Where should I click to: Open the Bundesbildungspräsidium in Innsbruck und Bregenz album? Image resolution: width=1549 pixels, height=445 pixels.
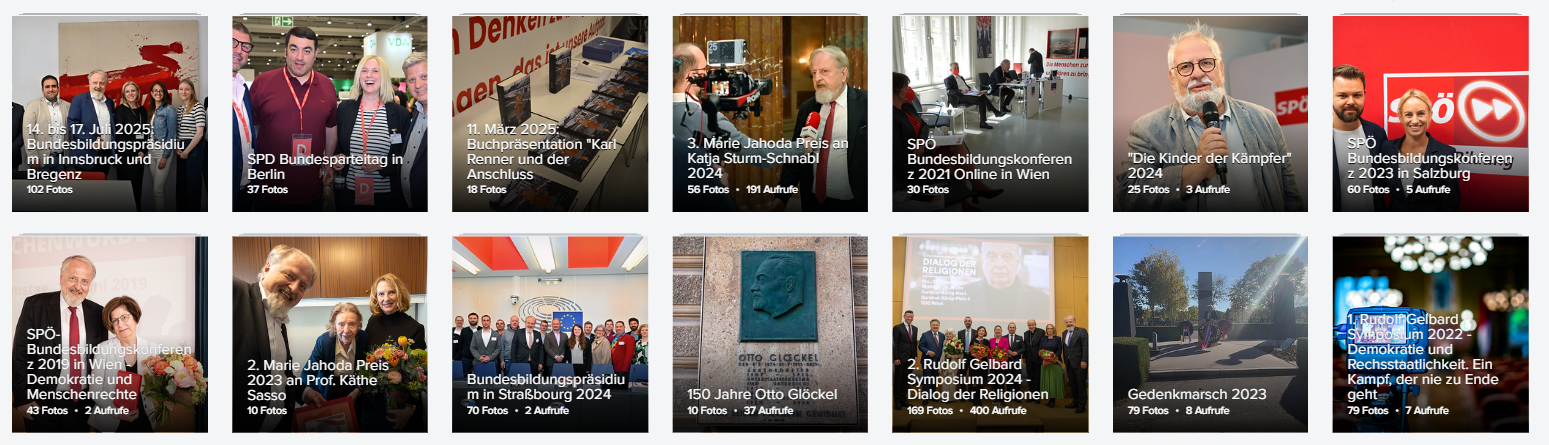109,112
